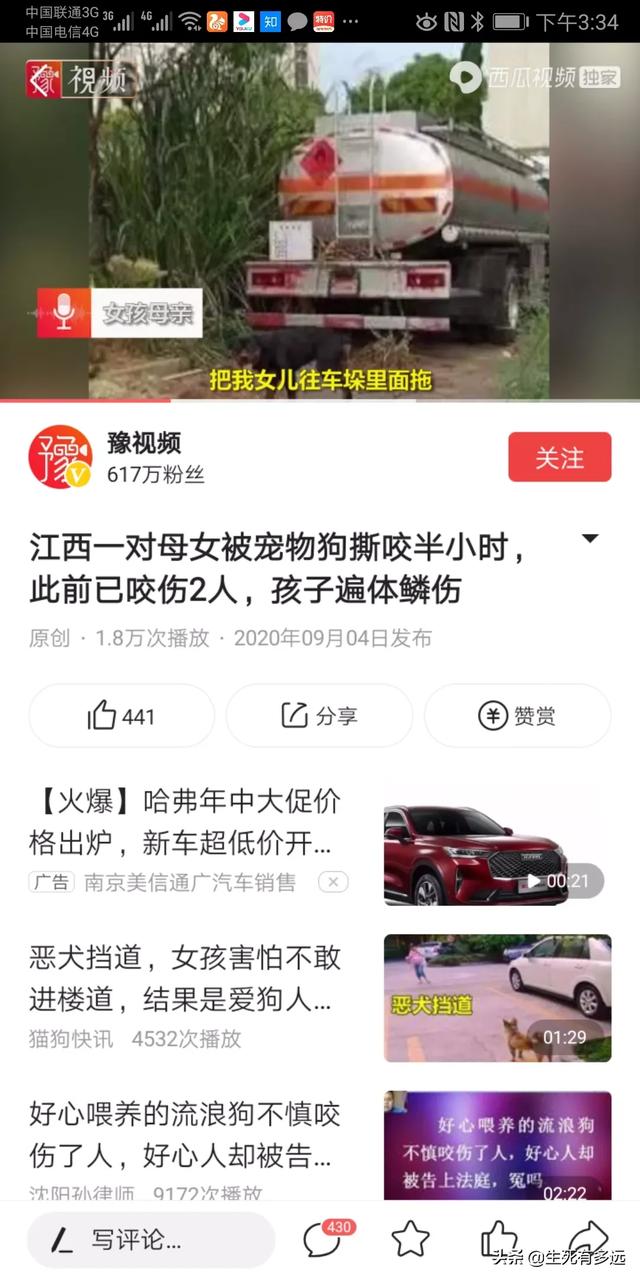Tap the video player to pause playback

coord(320,220)
